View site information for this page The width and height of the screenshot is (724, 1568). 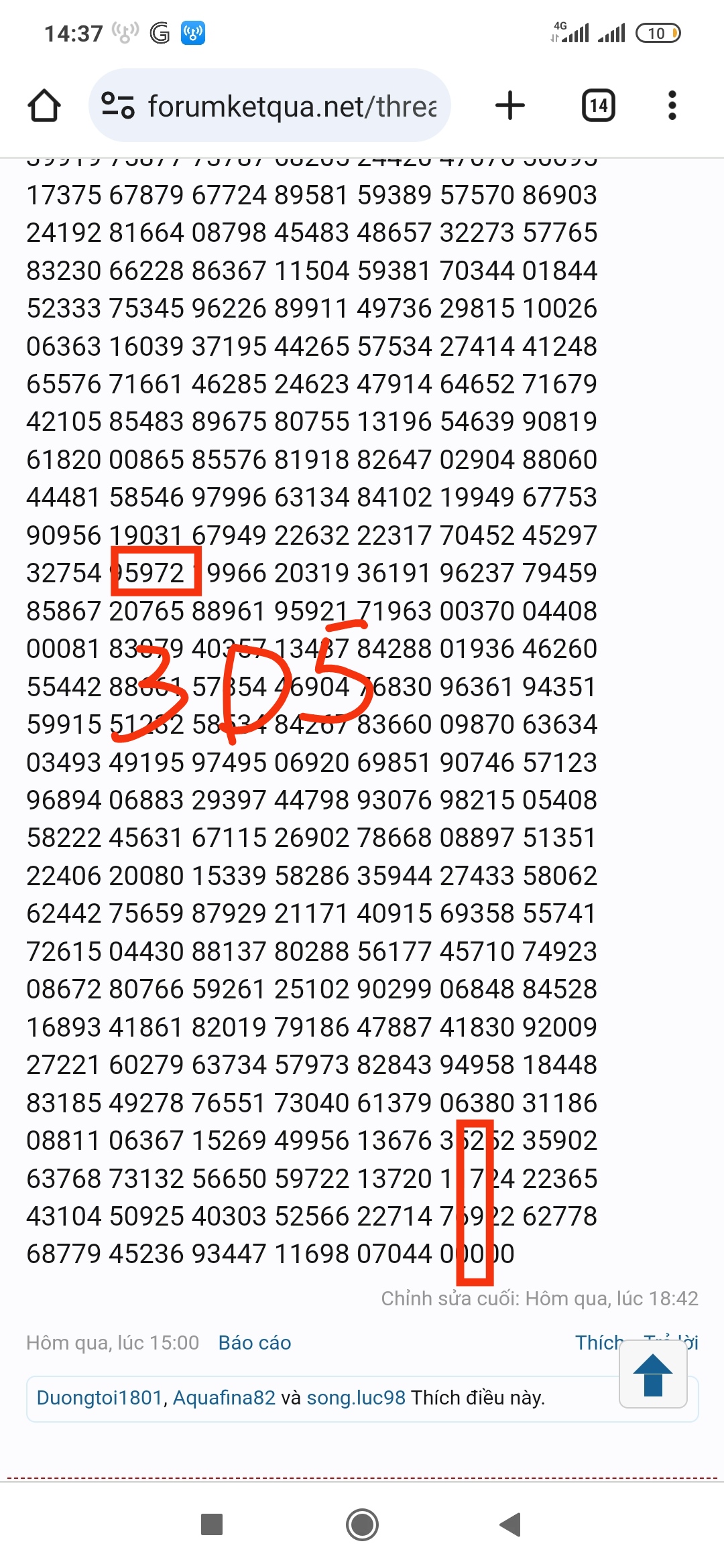tap(118, 106)
